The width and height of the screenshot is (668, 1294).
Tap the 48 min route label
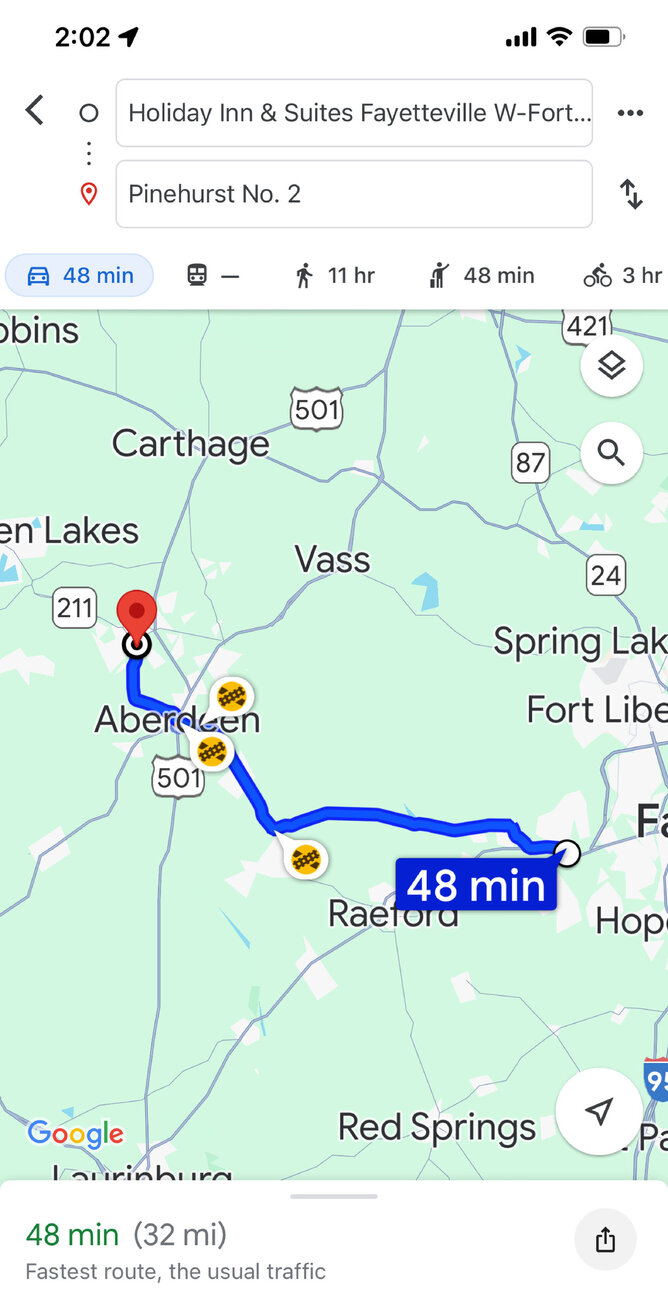coord(476,885)
